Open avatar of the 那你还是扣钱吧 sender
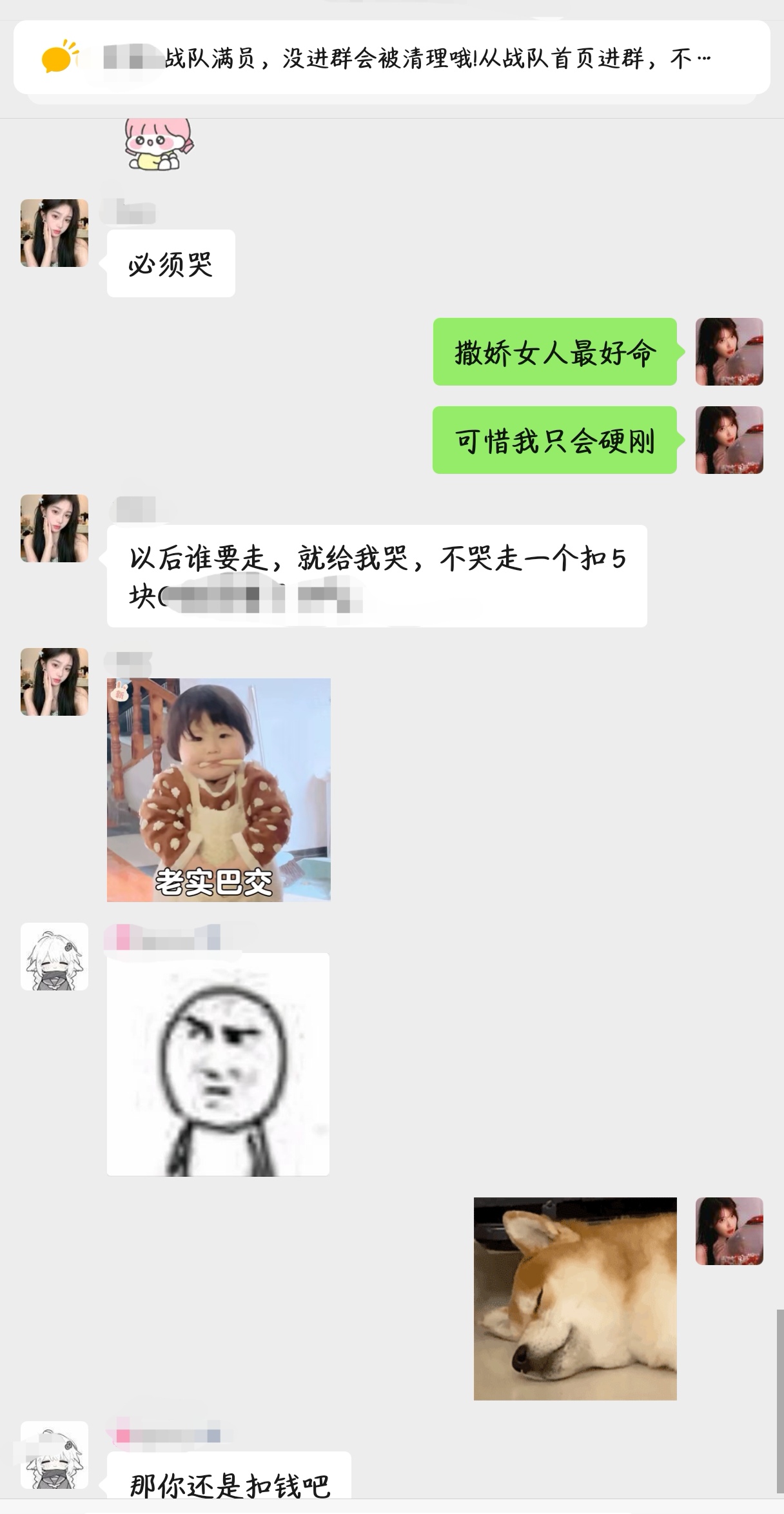 click(x=54, y=1455)
